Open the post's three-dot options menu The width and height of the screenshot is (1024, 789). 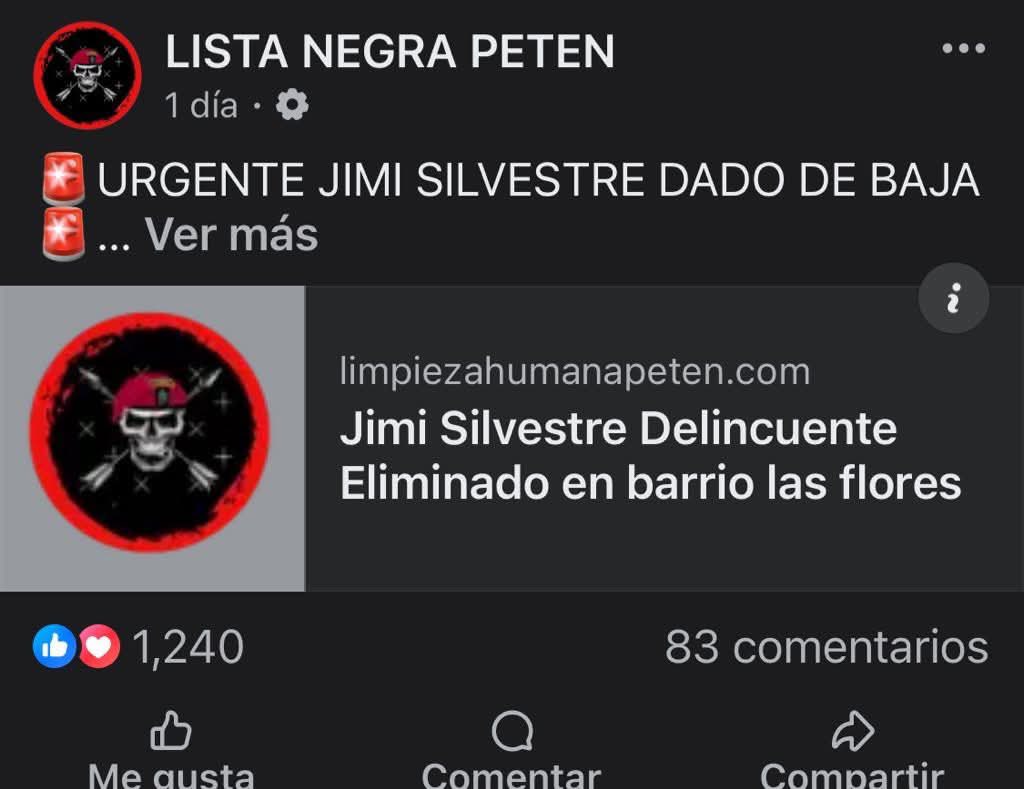click(x=964, y=49)
